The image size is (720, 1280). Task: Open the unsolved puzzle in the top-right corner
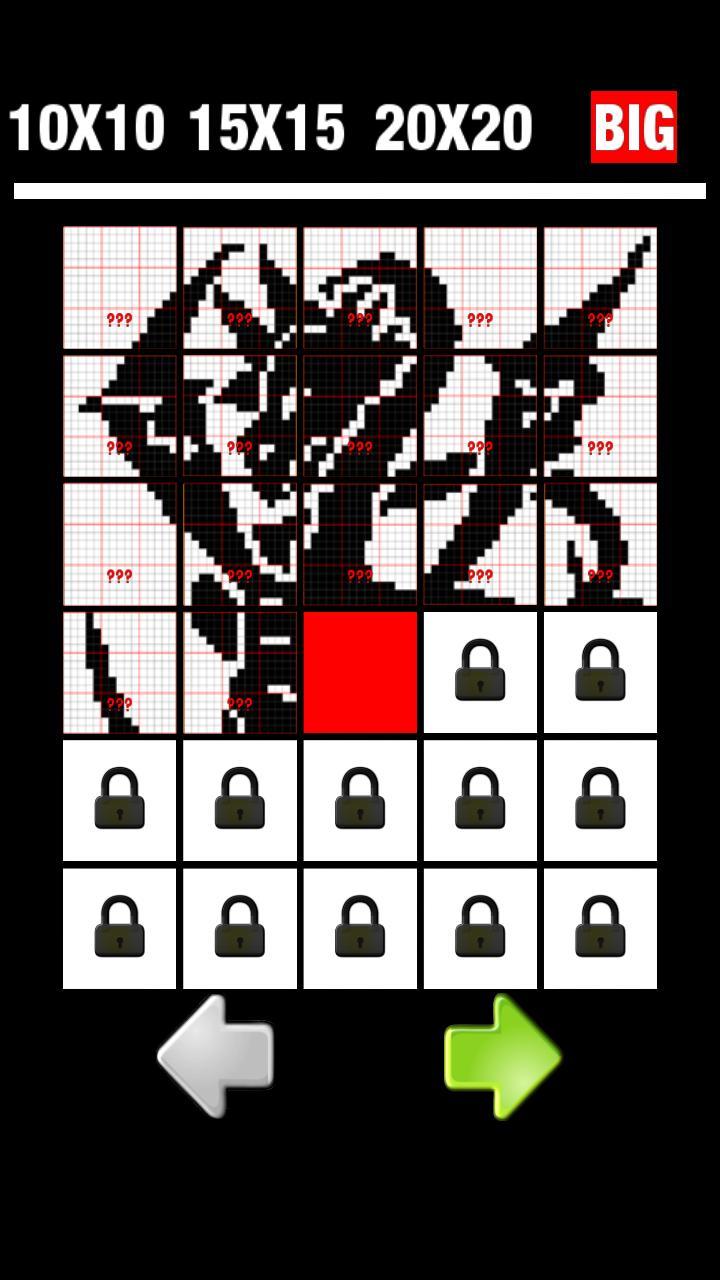point(599,289)
